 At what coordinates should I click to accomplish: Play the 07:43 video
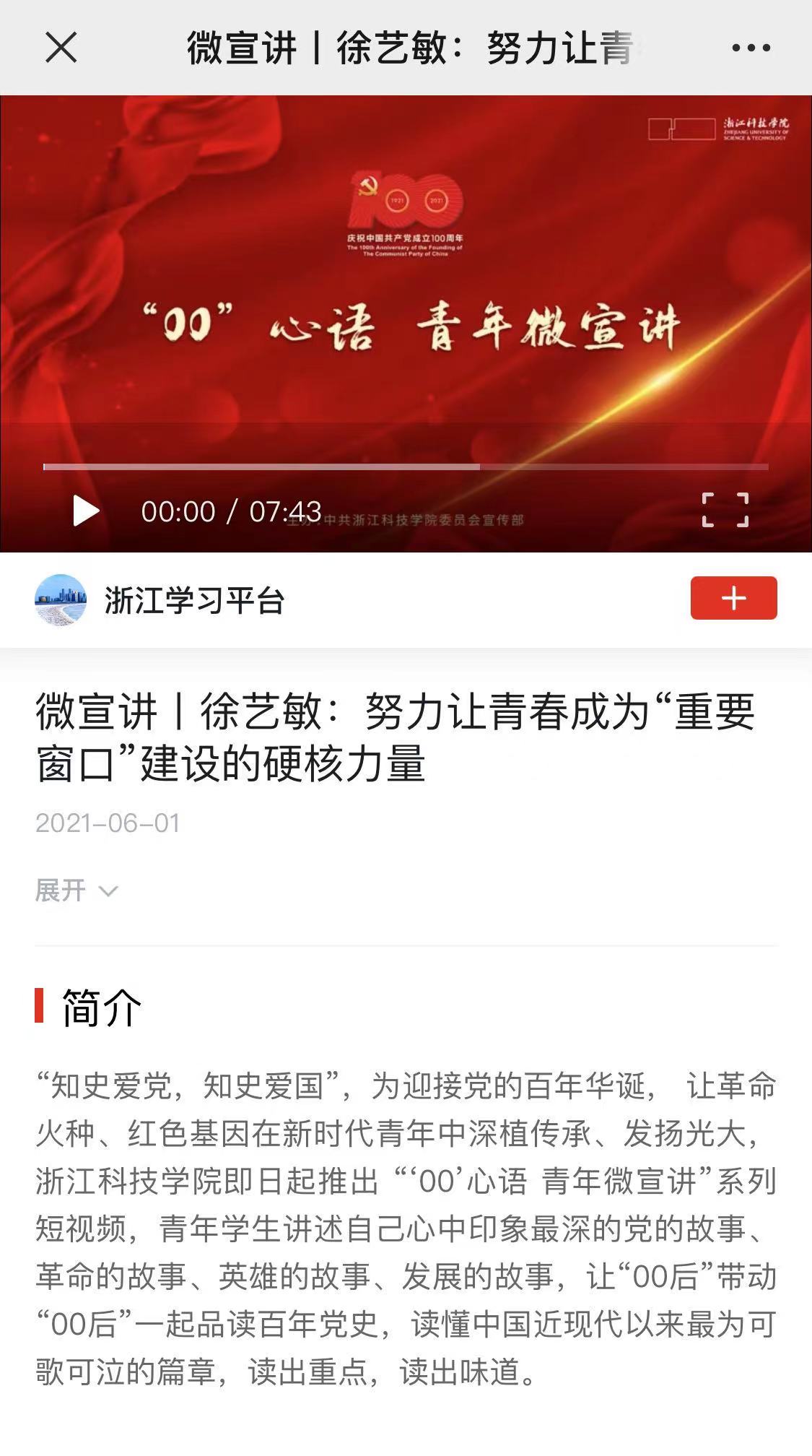click(86, 511)
